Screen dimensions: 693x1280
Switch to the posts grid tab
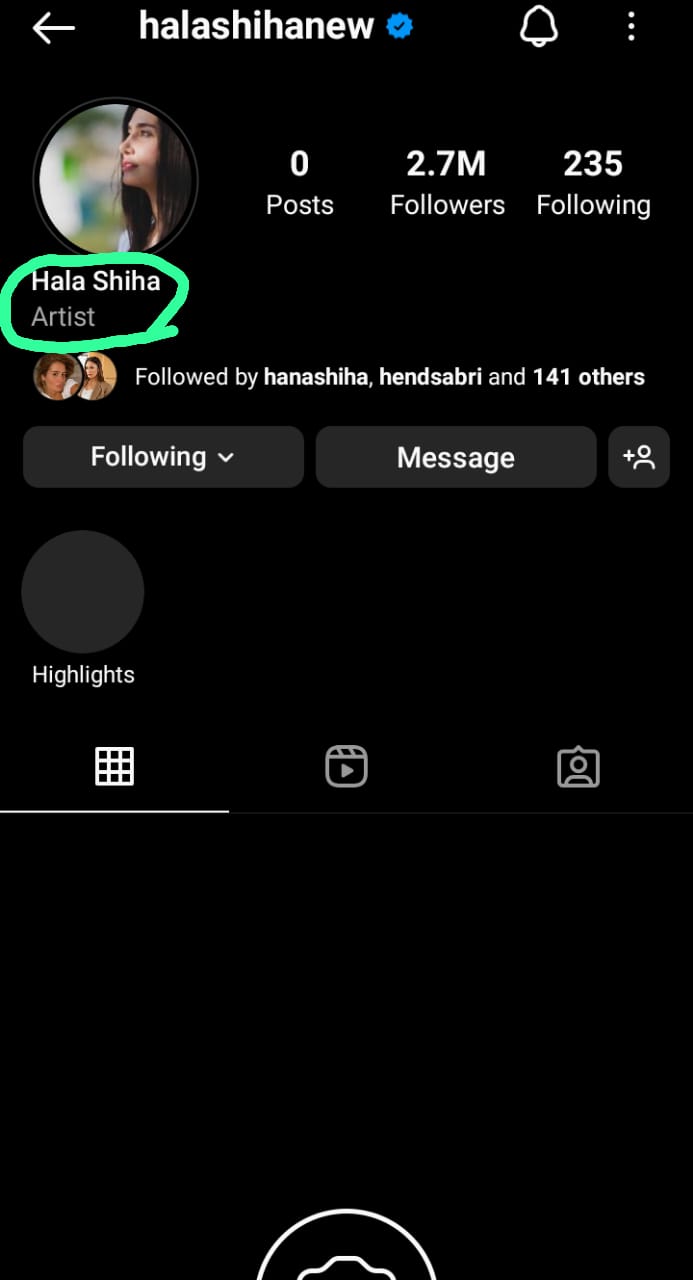[x=114, y=767]
